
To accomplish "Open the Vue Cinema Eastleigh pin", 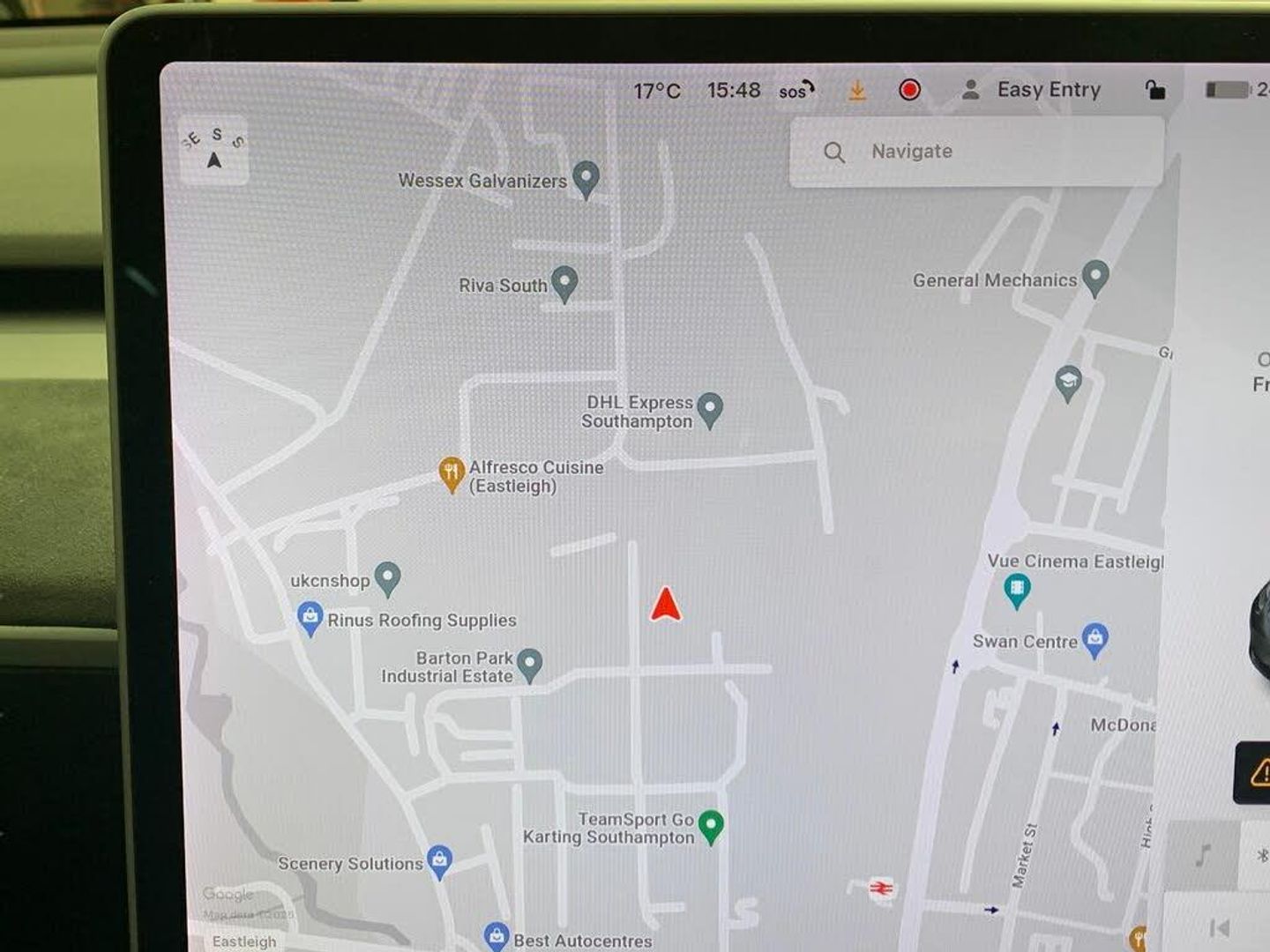I will click(1017, 589).
